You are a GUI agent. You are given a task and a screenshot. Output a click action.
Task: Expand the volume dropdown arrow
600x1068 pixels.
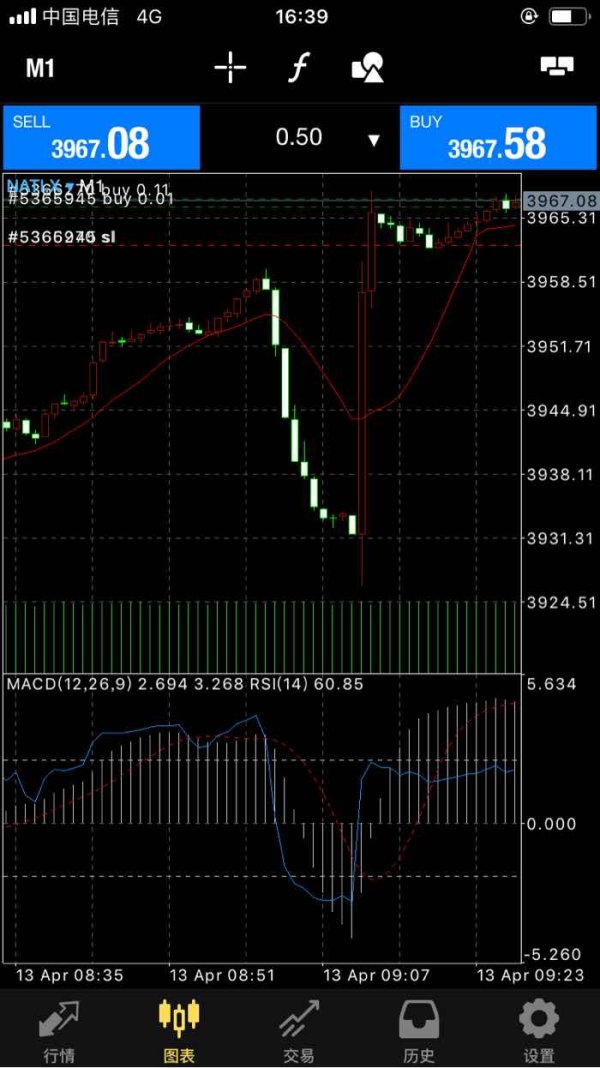click(374, 140)
